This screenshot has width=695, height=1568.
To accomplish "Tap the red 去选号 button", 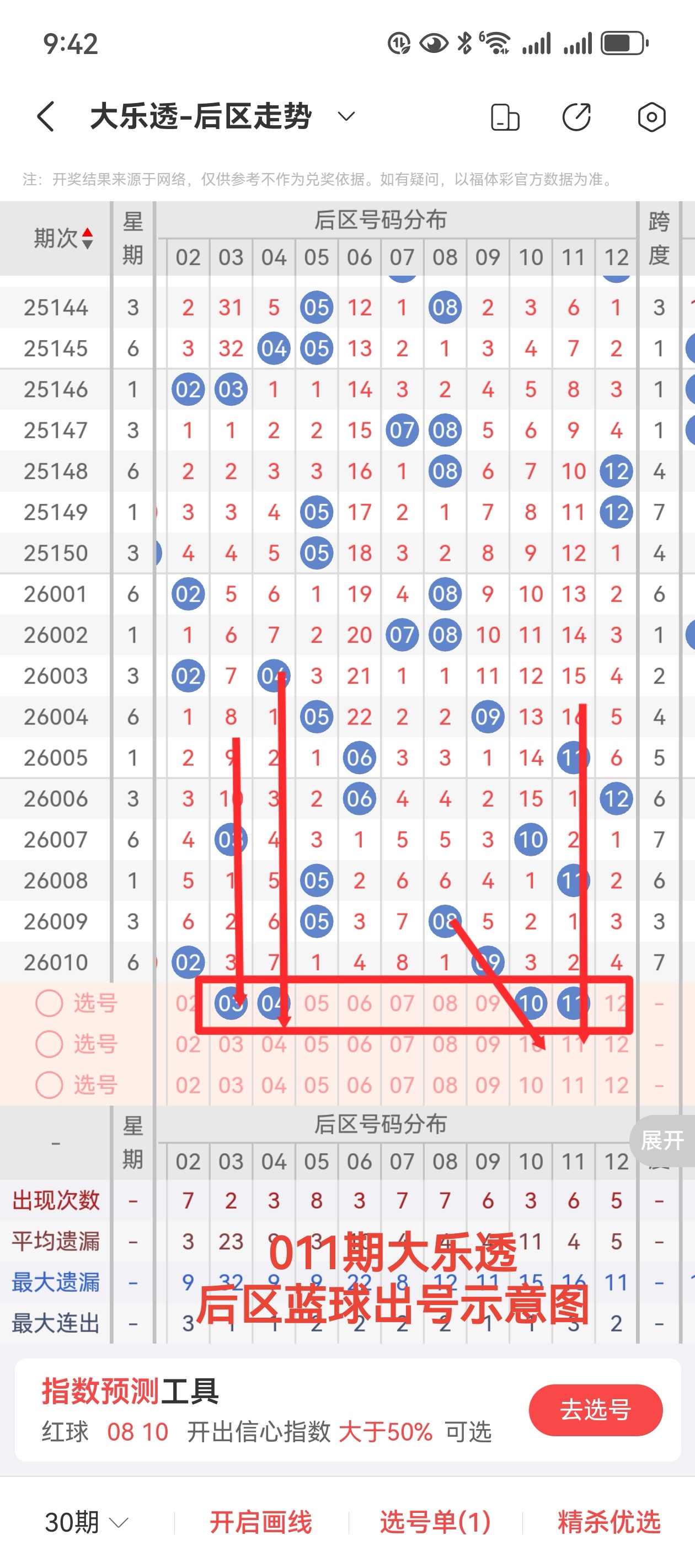I will coord(595,1410).
